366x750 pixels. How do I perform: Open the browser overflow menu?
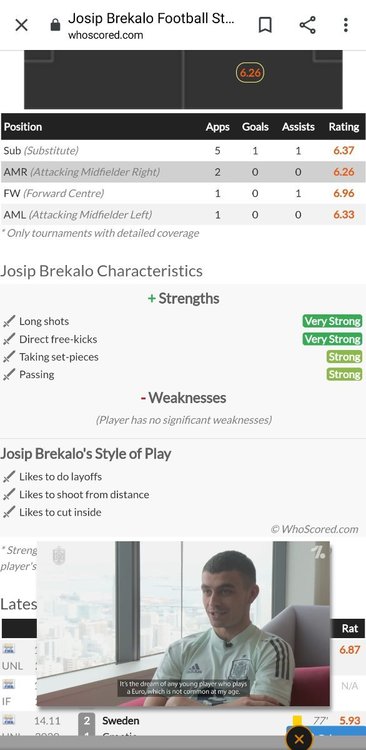click(345, 25)
